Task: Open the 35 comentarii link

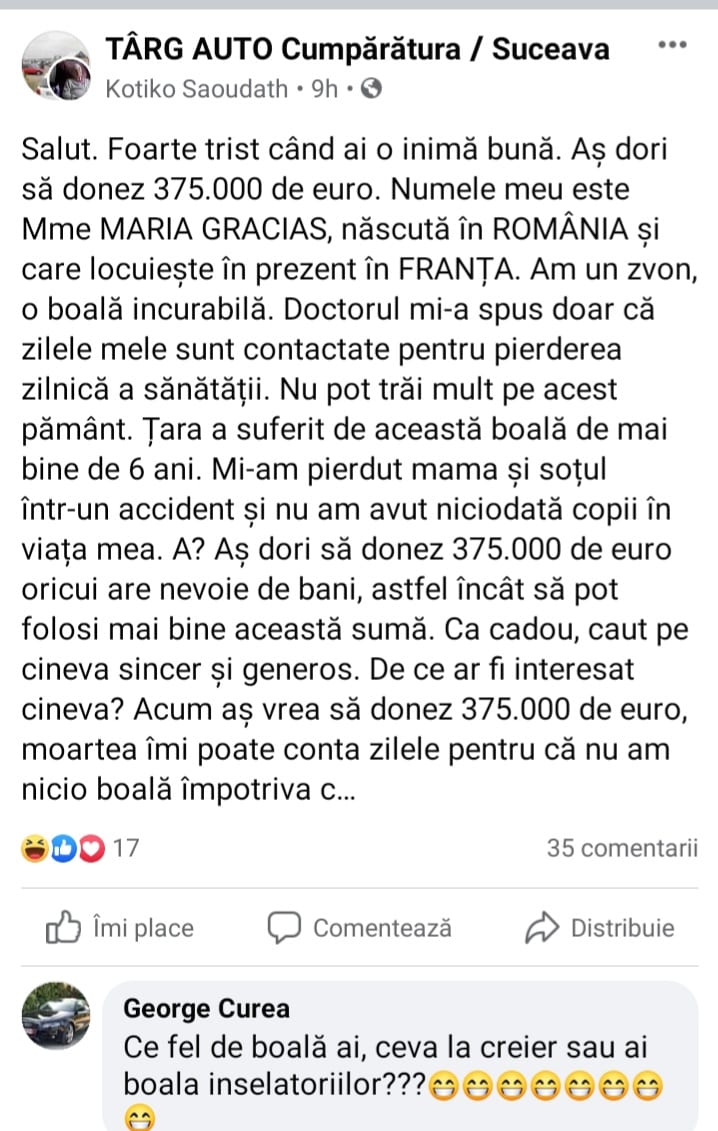Action: click(621, 849)
